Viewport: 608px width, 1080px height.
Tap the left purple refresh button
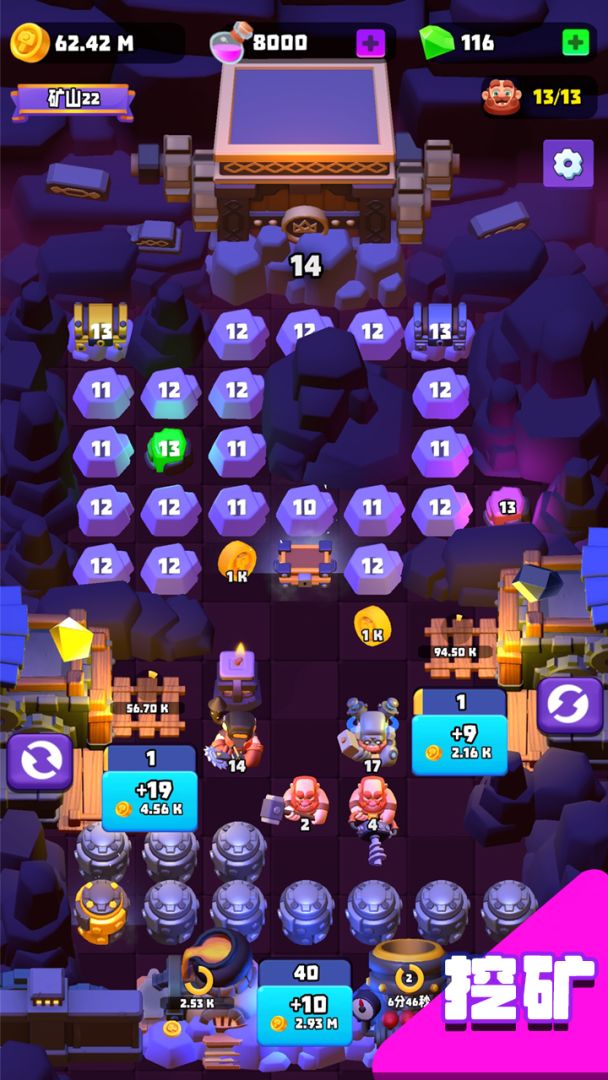[40, 762]
